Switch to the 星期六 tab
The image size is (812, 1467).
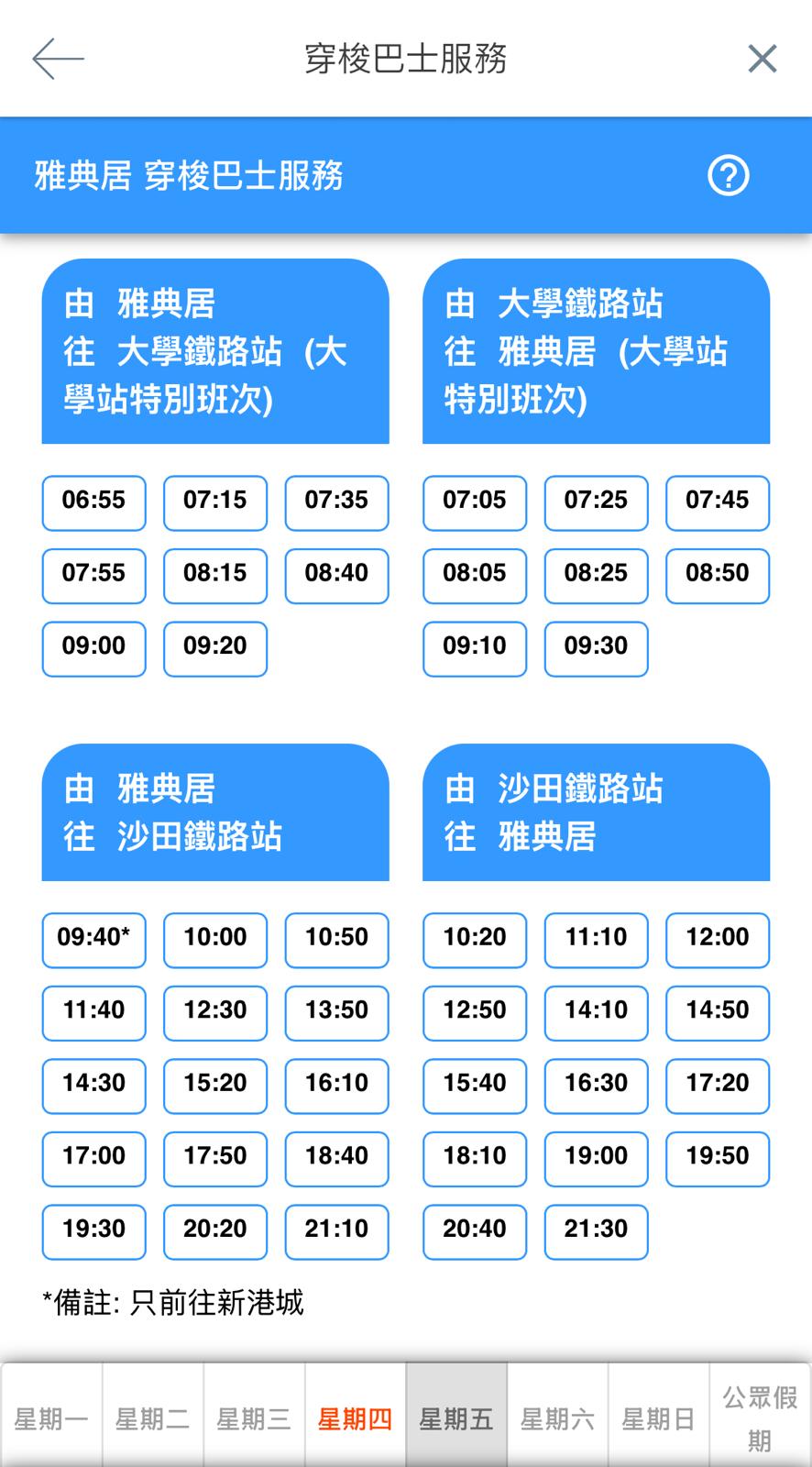[557, 1418]
